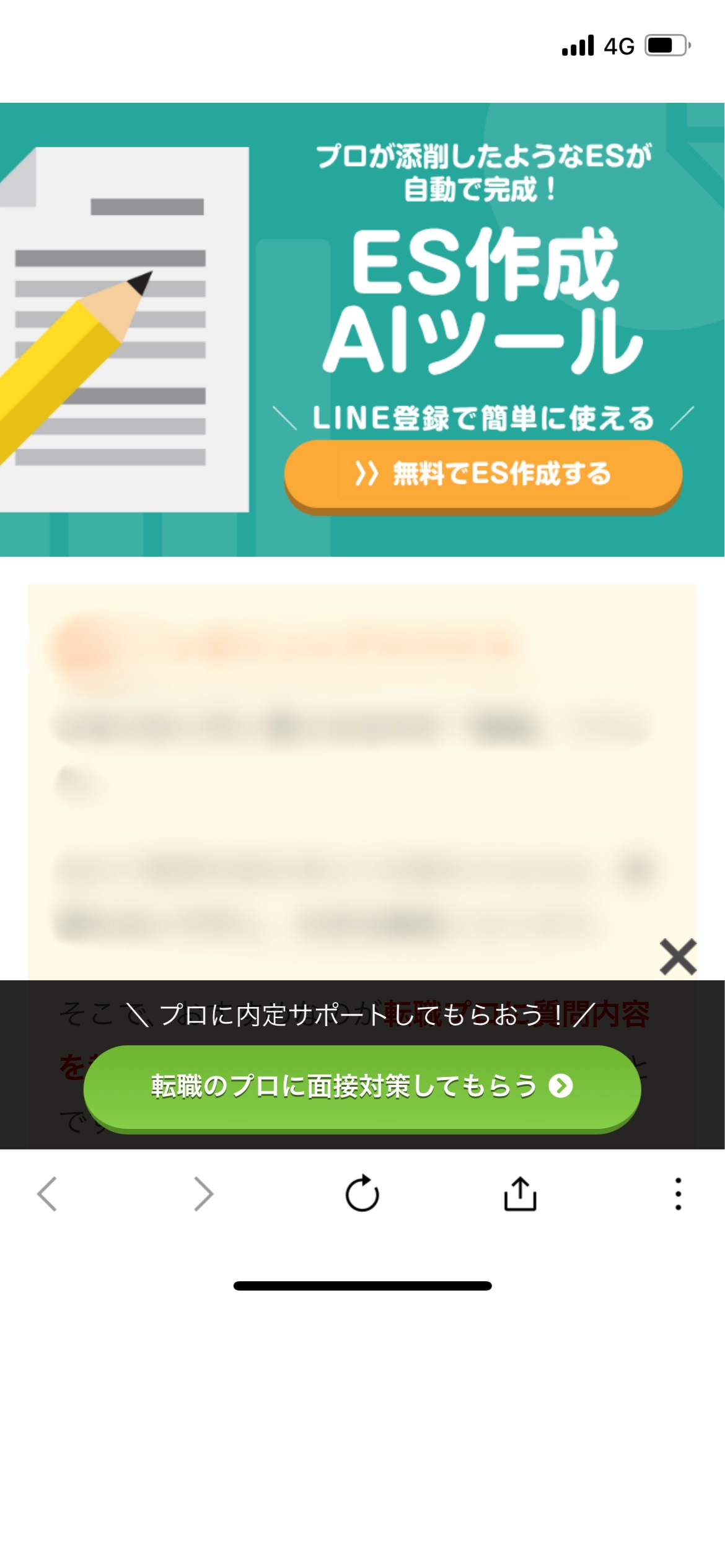
Task: Tap the green 転職のプロに面接対策してもらう button
Action: (x=362, y=1087)
